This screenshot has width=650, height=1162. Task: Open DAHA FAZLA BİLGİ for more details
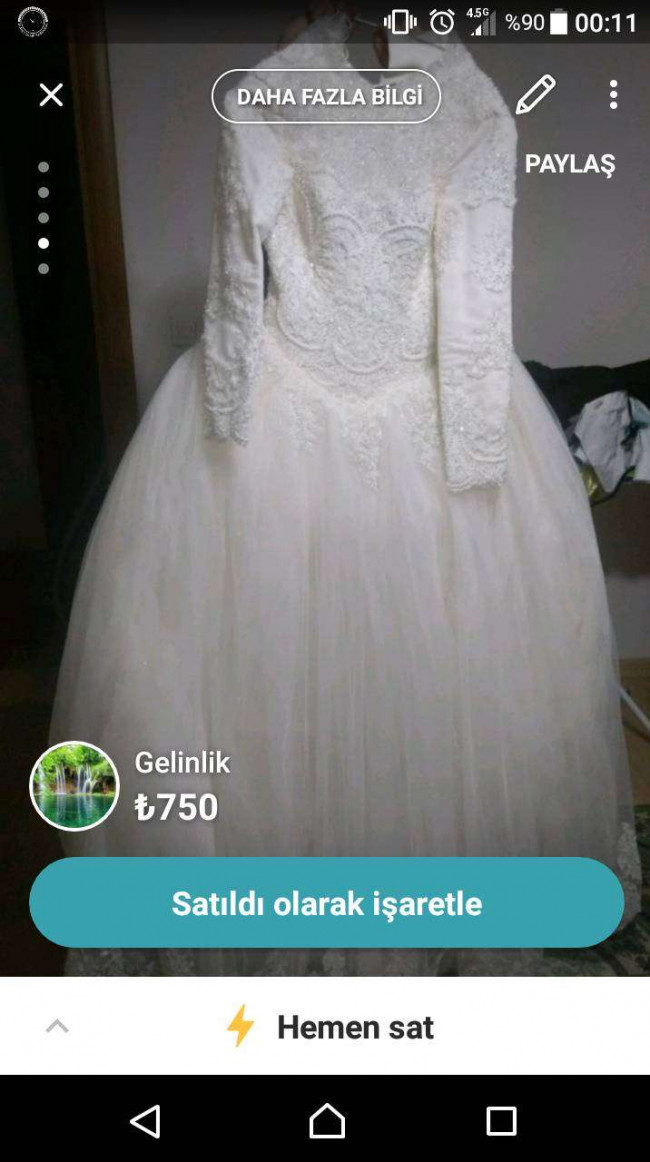click(x=326, y=96)
